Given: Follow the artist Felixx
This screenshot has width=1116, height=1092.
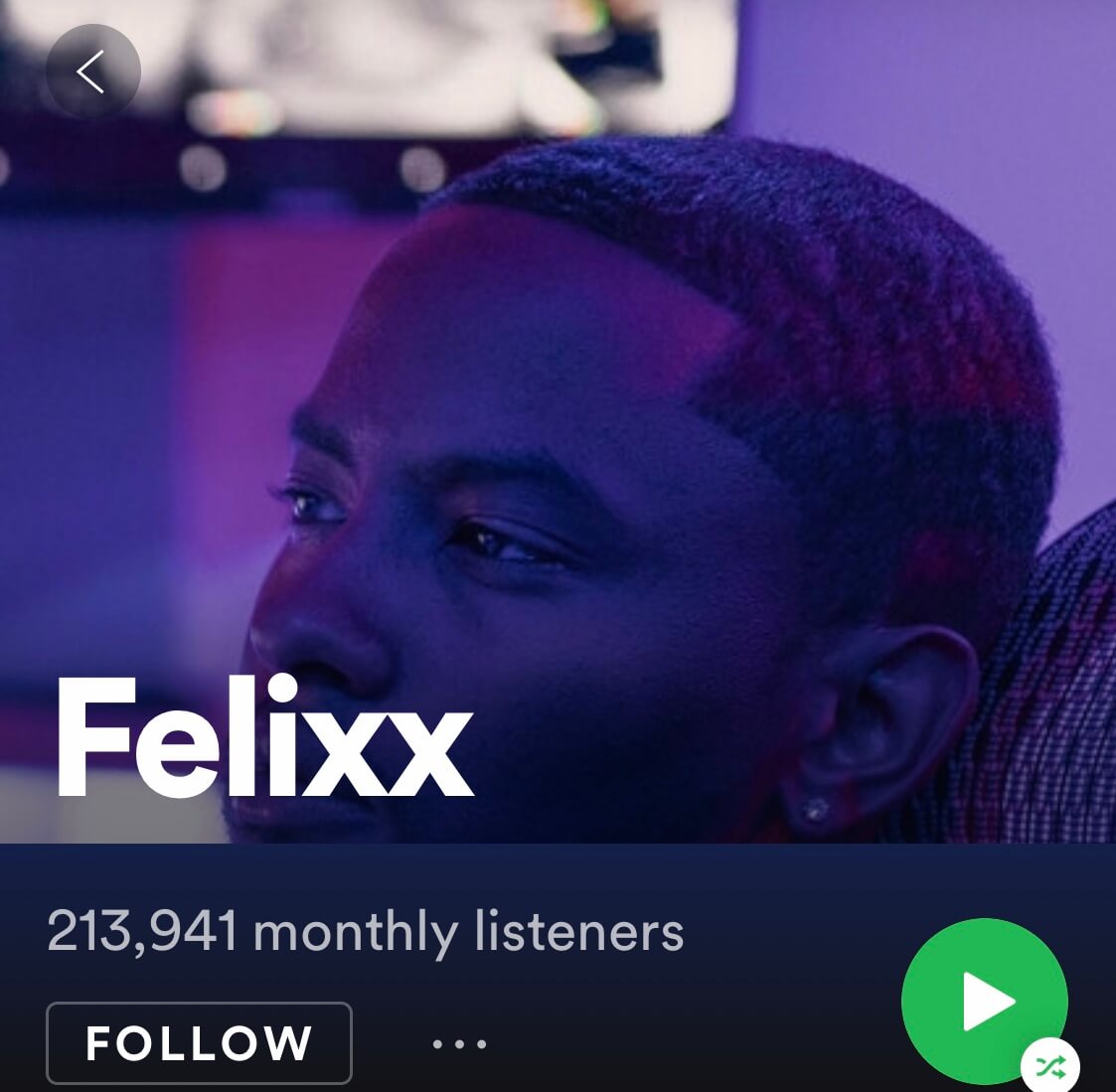Looking at the screenshot, I should point(199,1042).
